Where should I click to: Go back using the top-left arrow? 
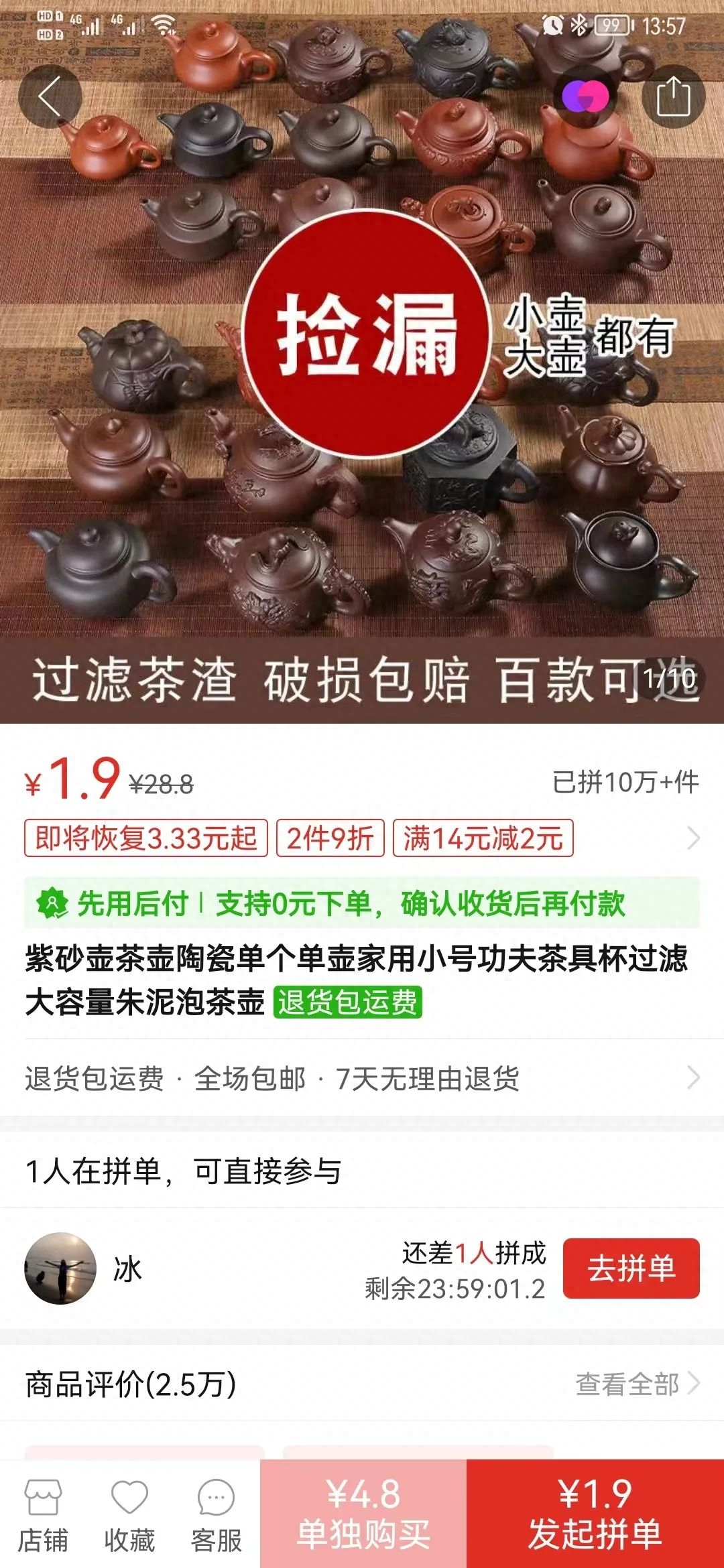tap(50, 96)
